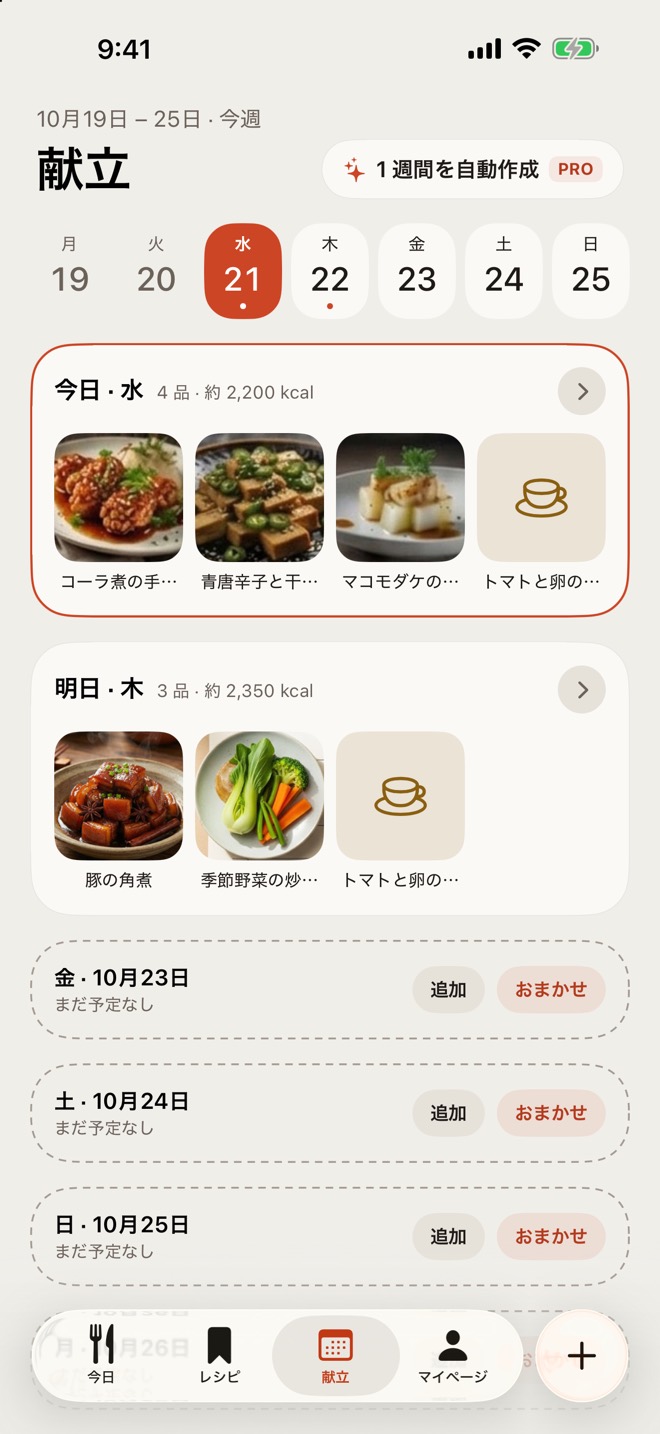Viewport: 660px width, 1434px height.
Task: Open tomorrow's menu details chevron (明日・木)
Action: click(582, 689)
